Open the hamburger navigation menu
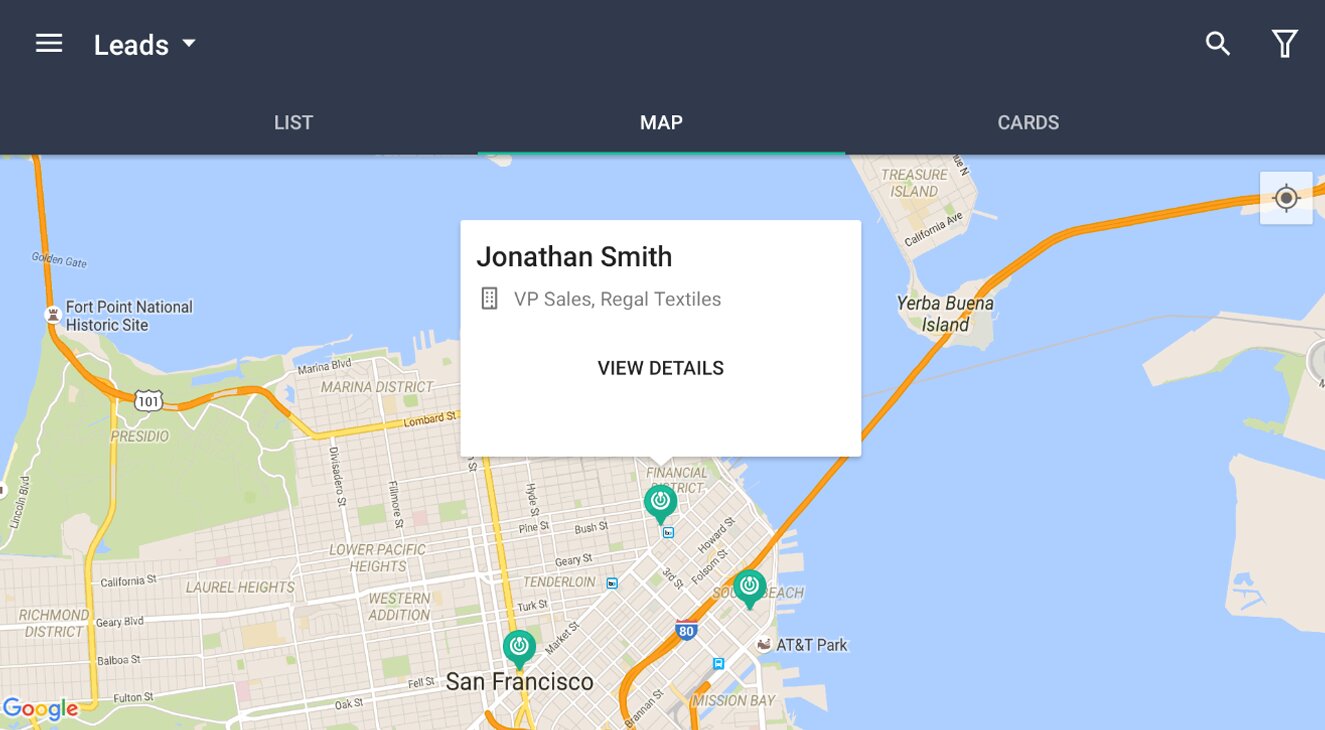1325x730 pixels. tap(49, 44)
